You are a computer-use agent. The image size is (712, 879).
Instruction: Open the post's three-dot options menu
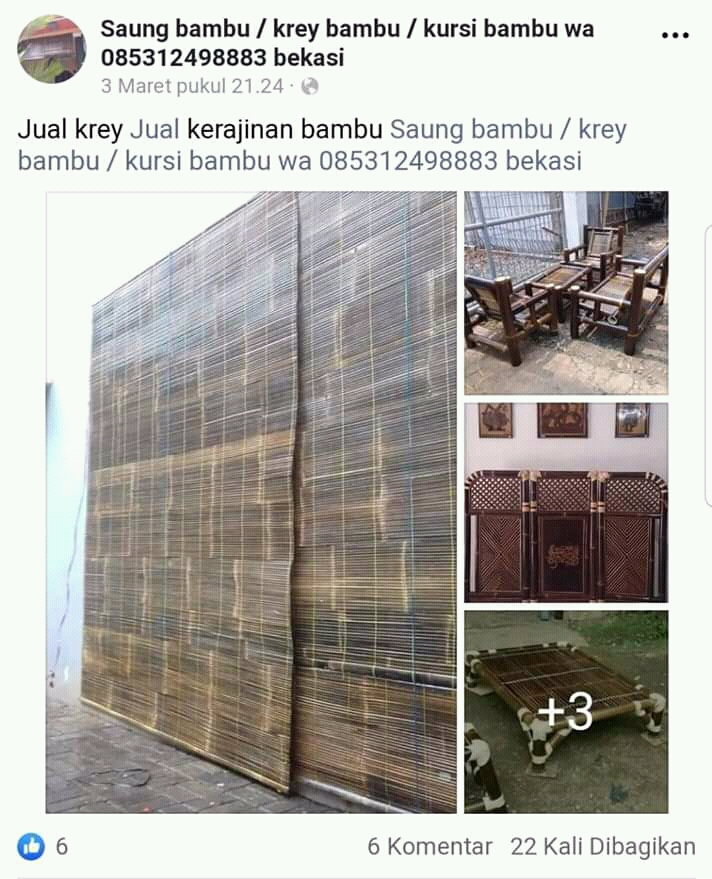[x=676, y=35]
